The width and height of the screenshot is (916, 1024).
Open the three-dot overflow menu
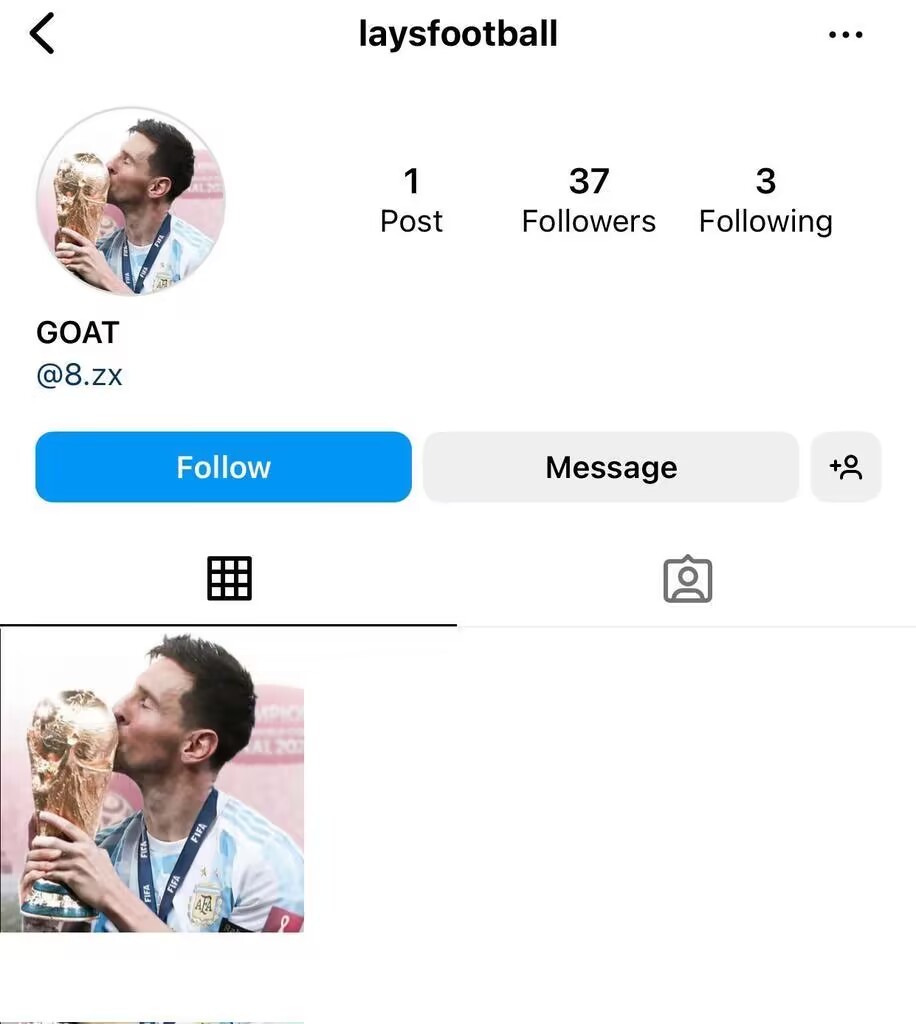click(845, 35)
